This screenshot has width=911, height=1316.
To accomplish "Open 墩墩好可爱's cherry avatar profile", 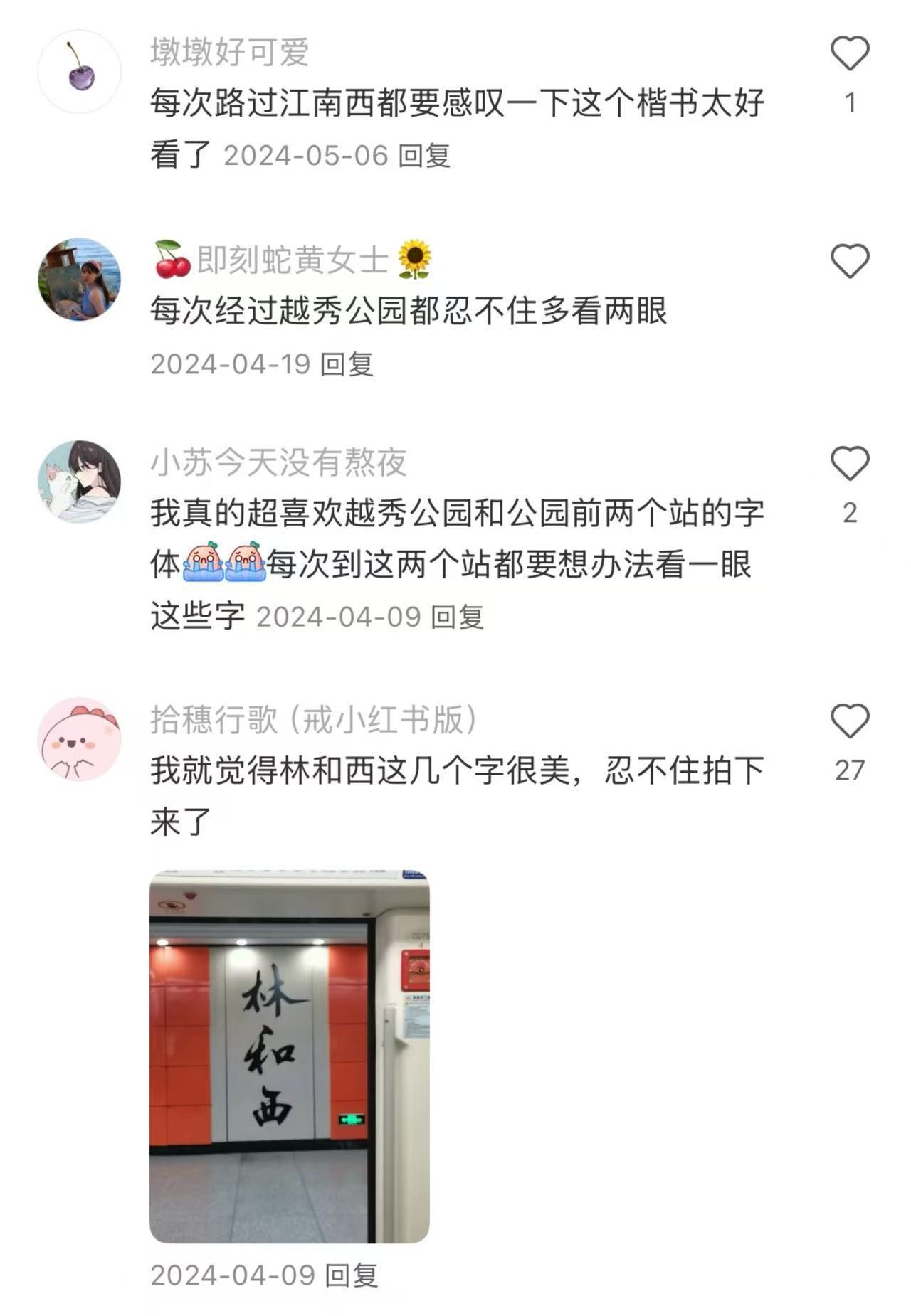I will click(x=79, y=71).
